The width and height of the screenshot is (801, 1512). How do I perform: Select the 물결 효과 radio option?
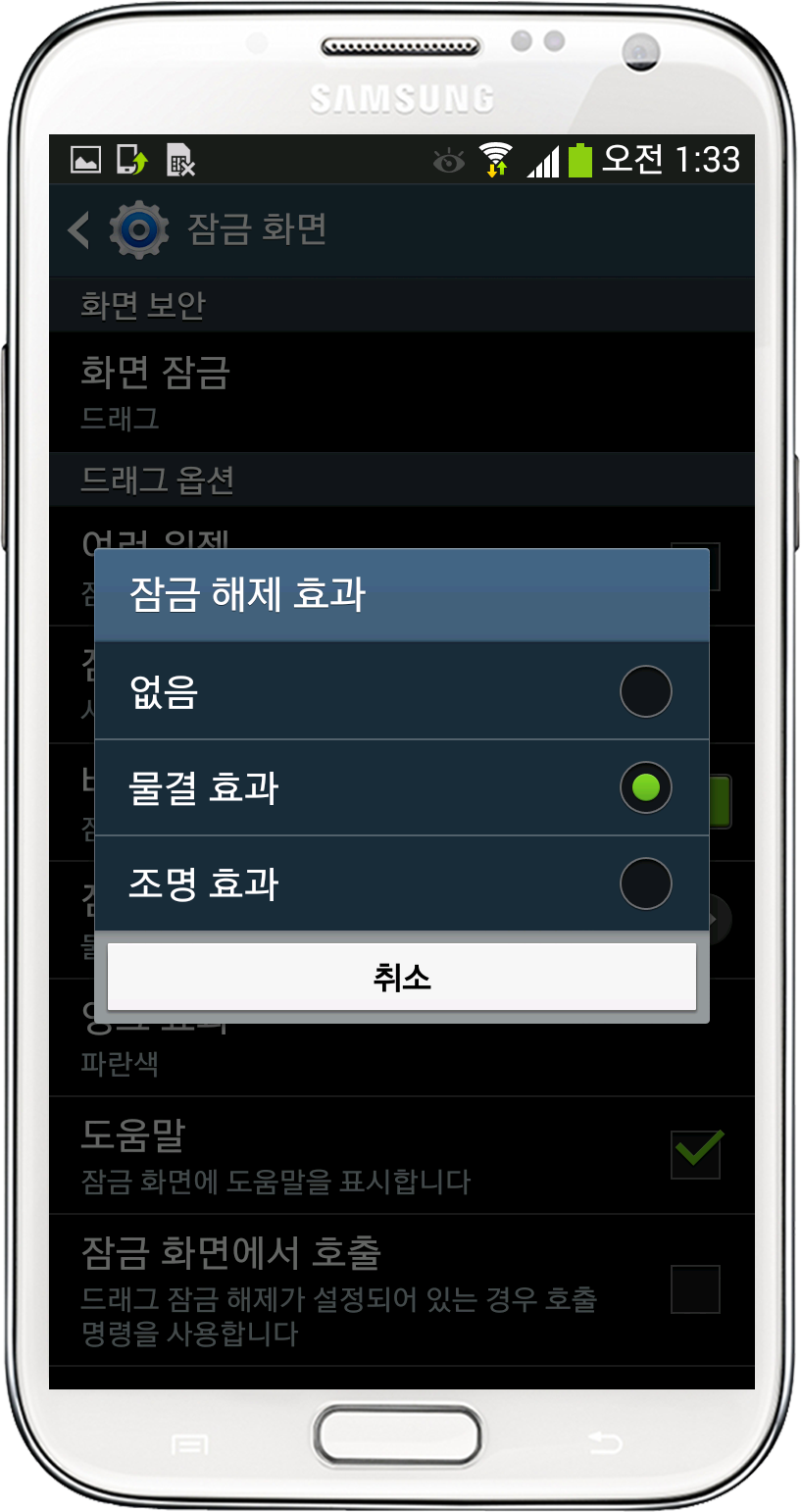coord(645,787)
